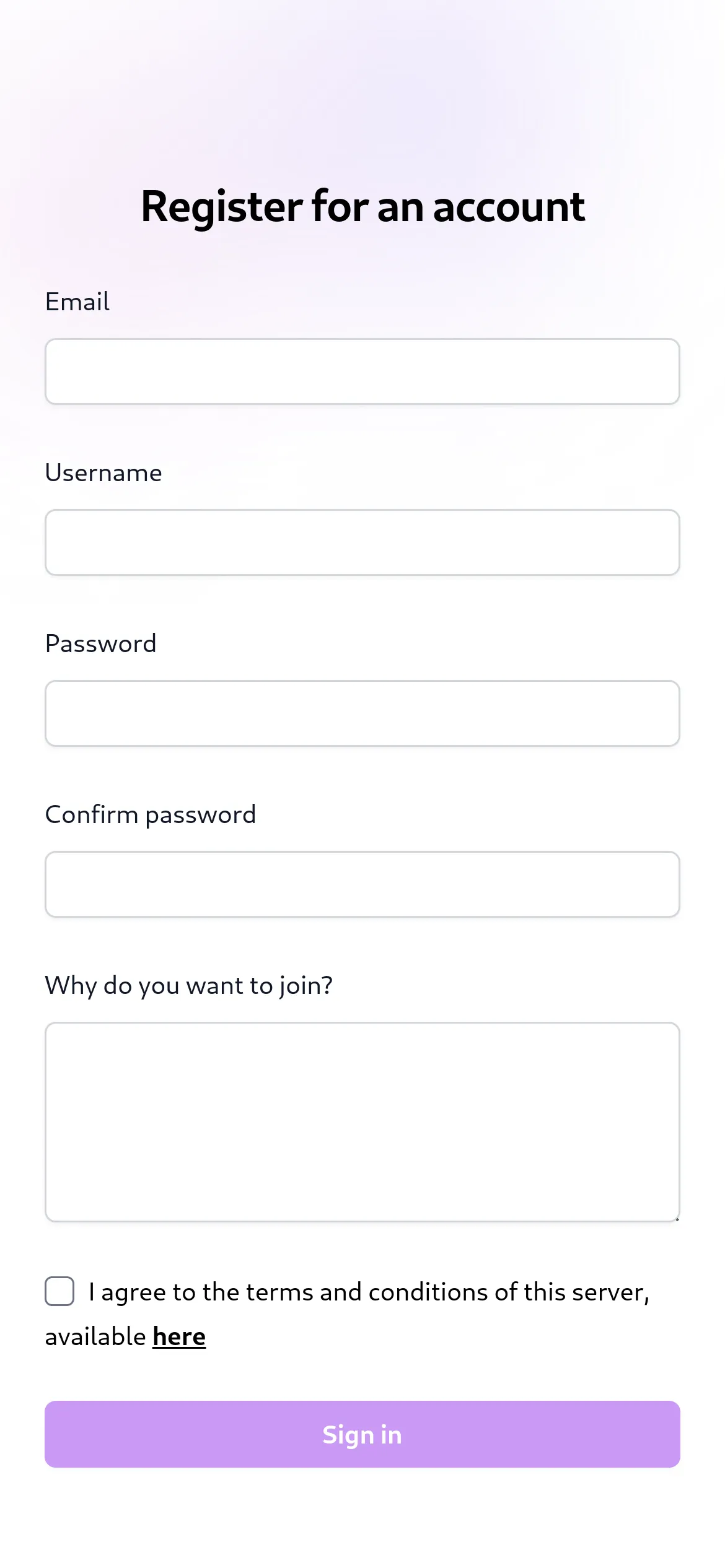Click the Password input field
725x1568 pixels.
pos(362,713)
